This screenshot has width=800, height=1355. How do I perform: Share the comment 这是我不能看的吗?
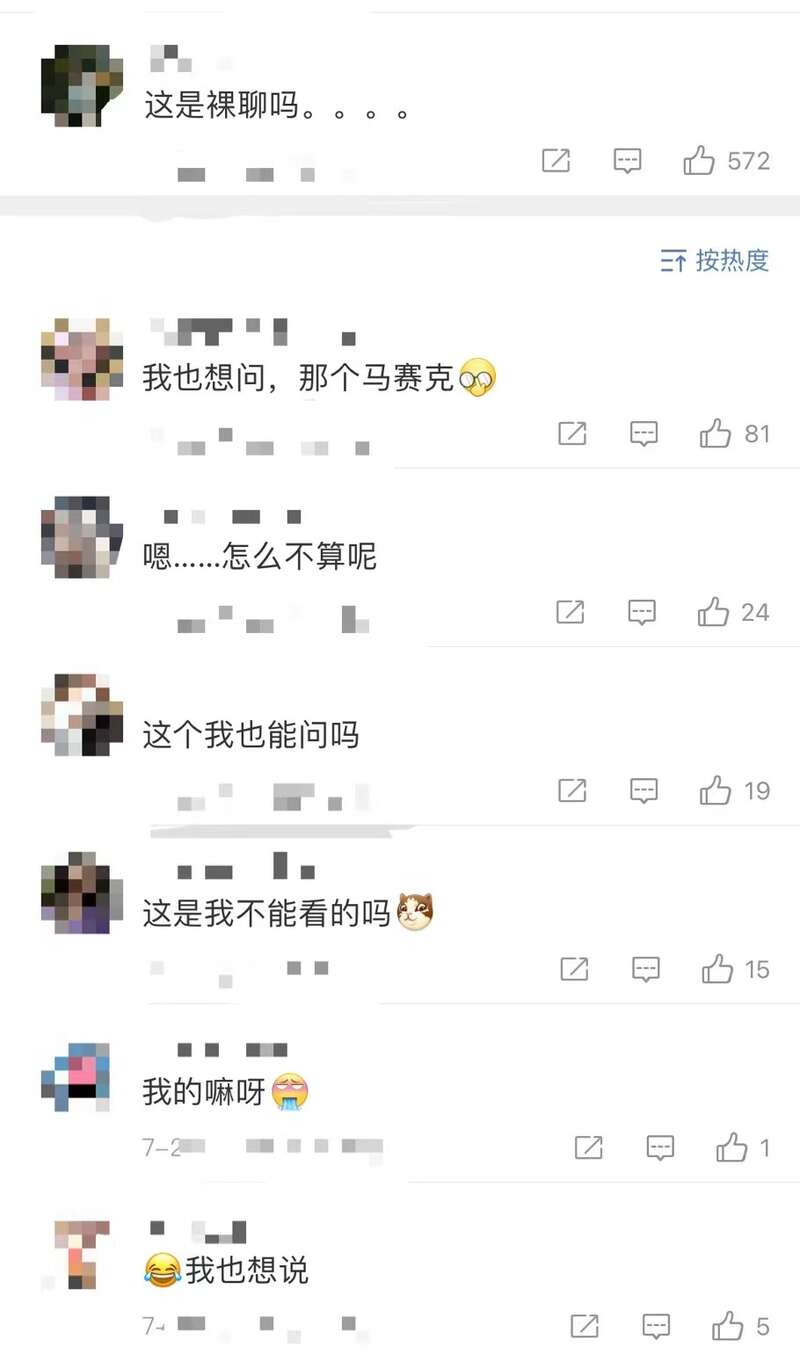coord(574,969)
